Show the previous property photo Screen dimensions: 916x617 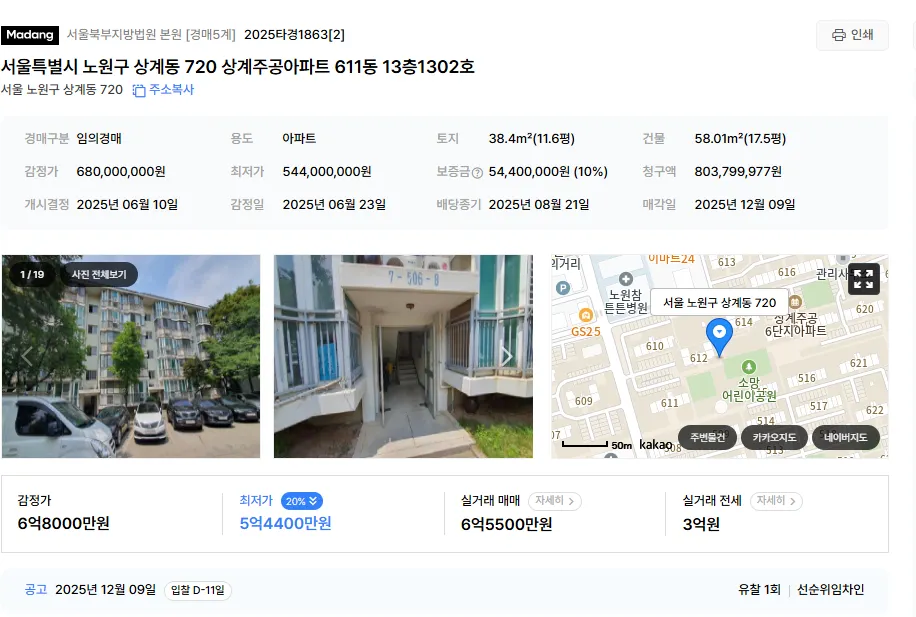(x=27, y=356)
